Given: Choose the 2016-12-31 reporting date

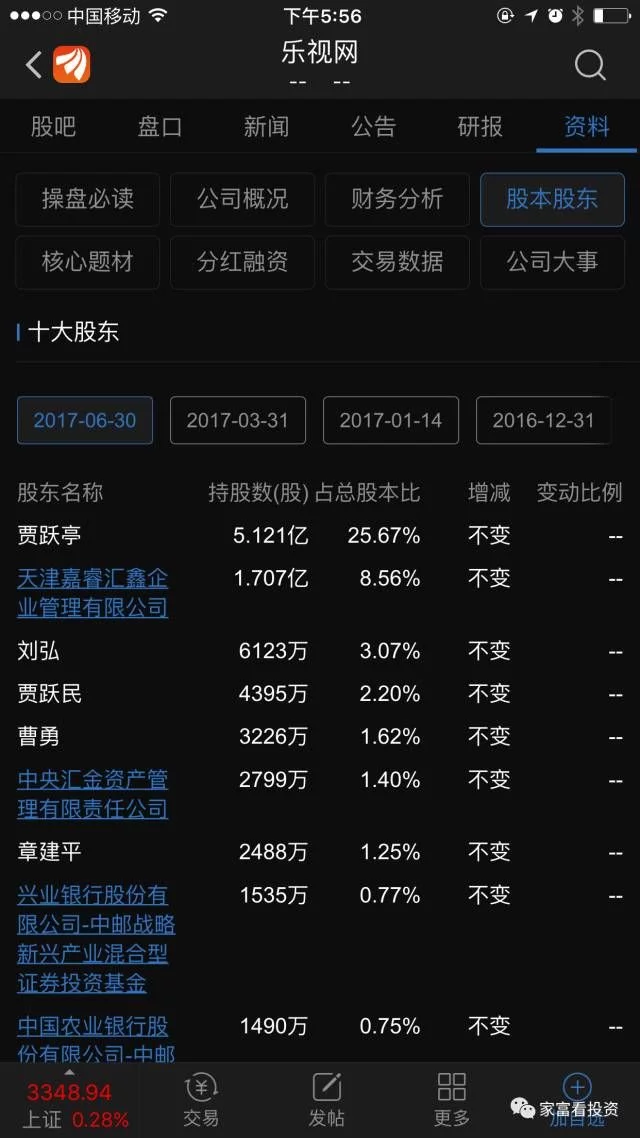Looking at the screenshot, I should pos(543,420).
